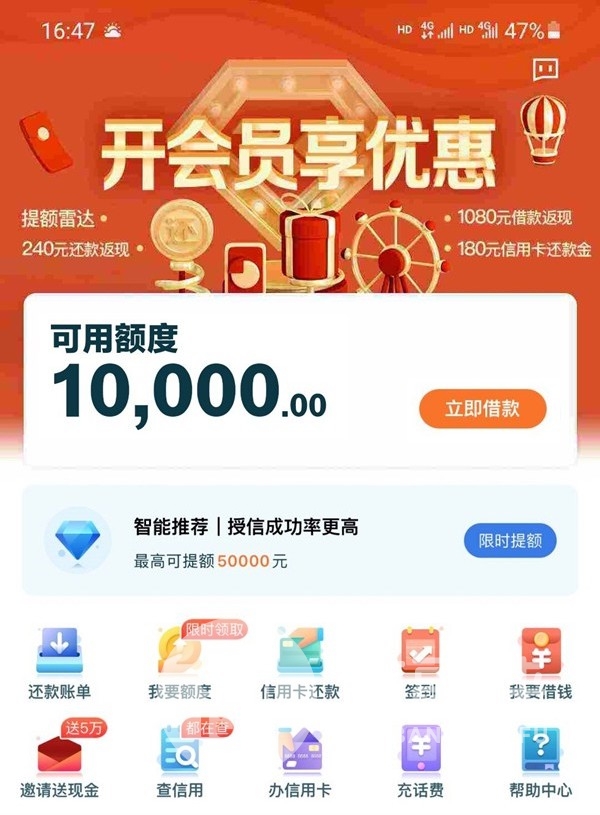Tap the 立即借款 button
The image size is (600, 815).
click(x=482, y=409)
